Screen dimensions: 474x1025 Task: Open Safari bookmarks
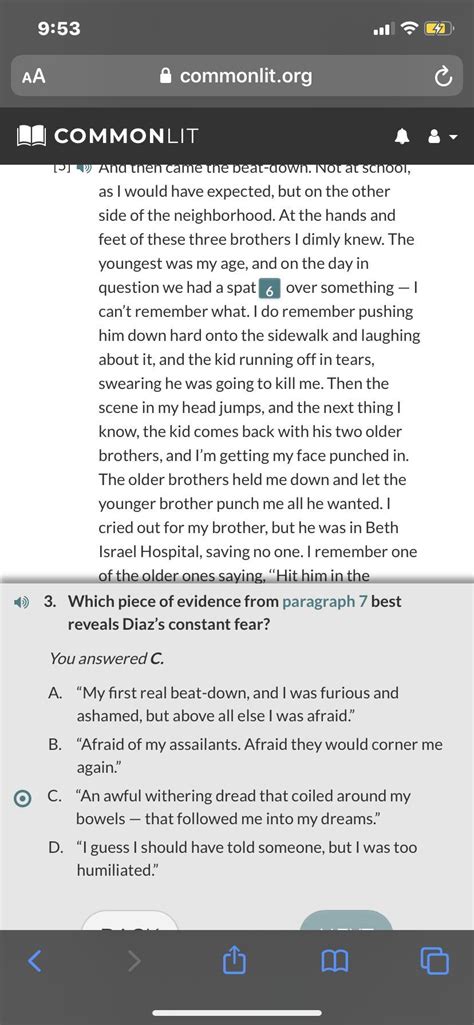click(334, 960)
